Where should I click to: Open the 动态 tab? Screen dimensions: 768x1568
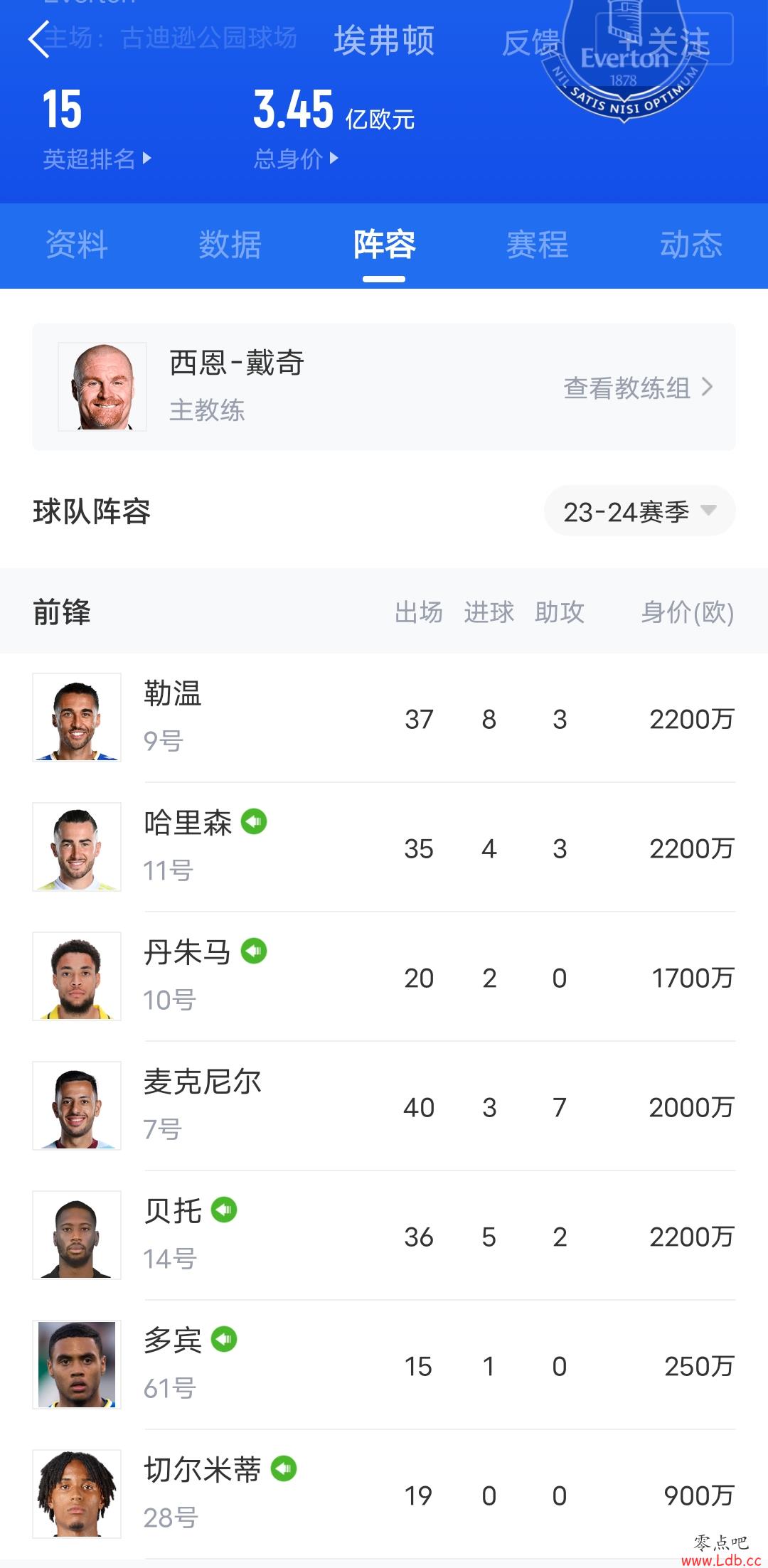tap(691, 245)
